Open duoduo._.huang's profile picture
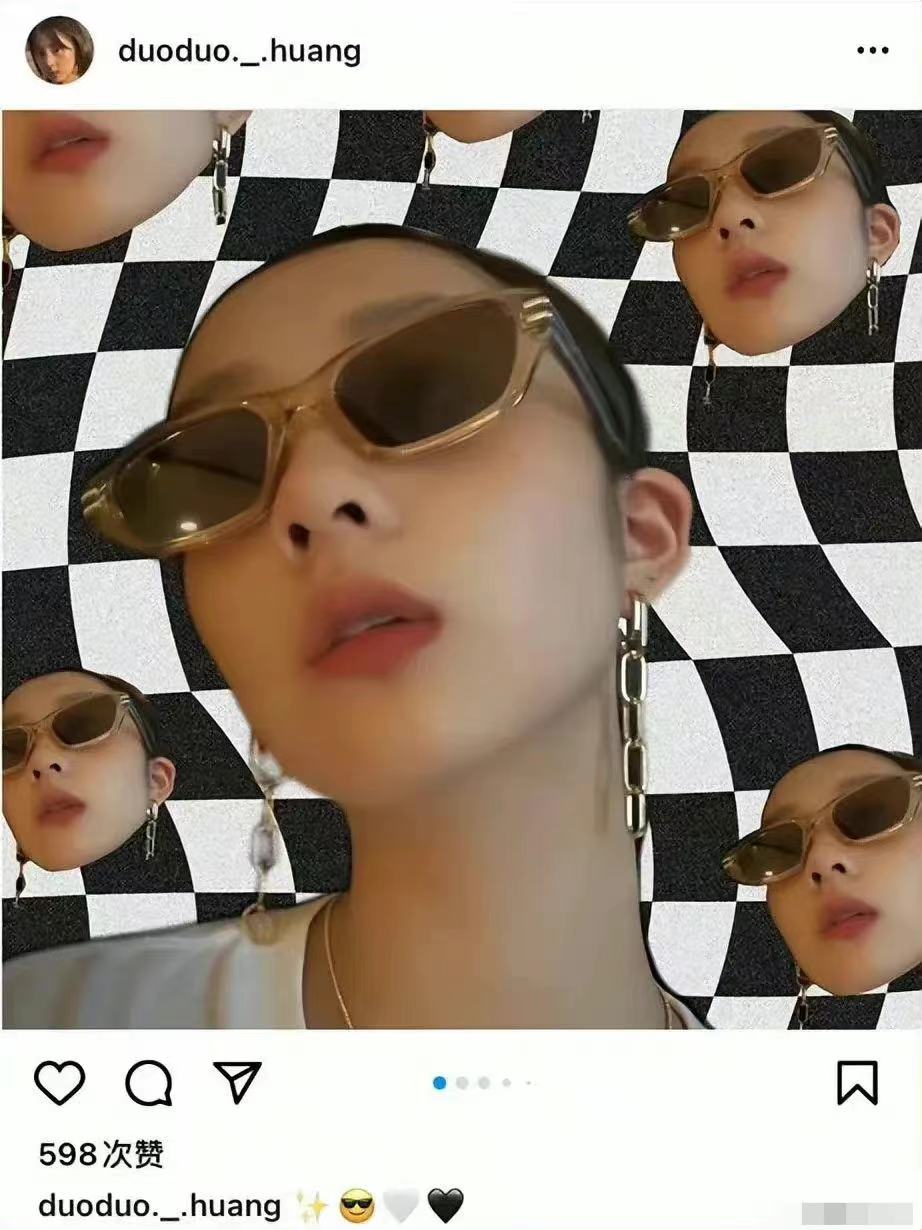The width and height of the screenshot is (922, 1230). 59,51
